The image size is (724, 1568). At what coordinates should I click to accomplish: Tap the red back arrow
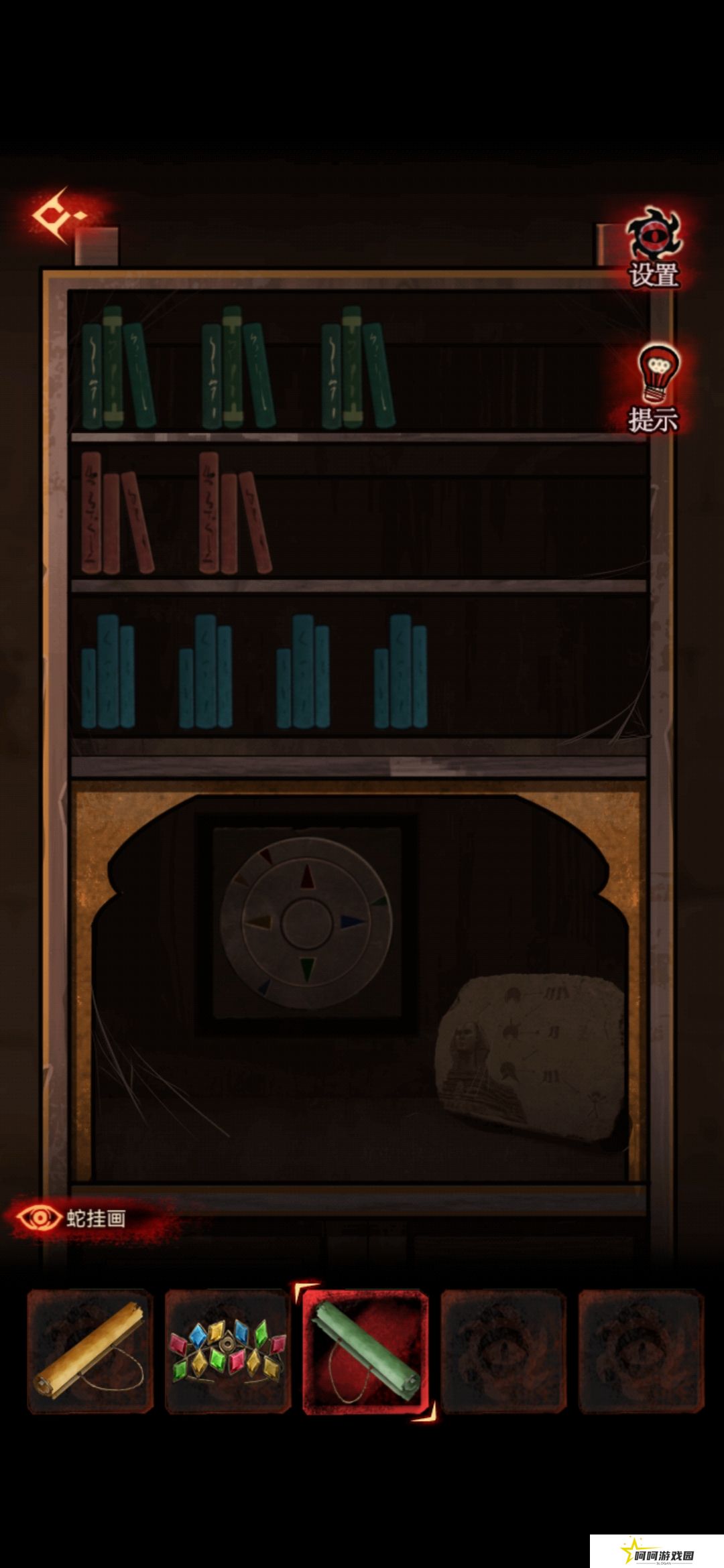59,216
